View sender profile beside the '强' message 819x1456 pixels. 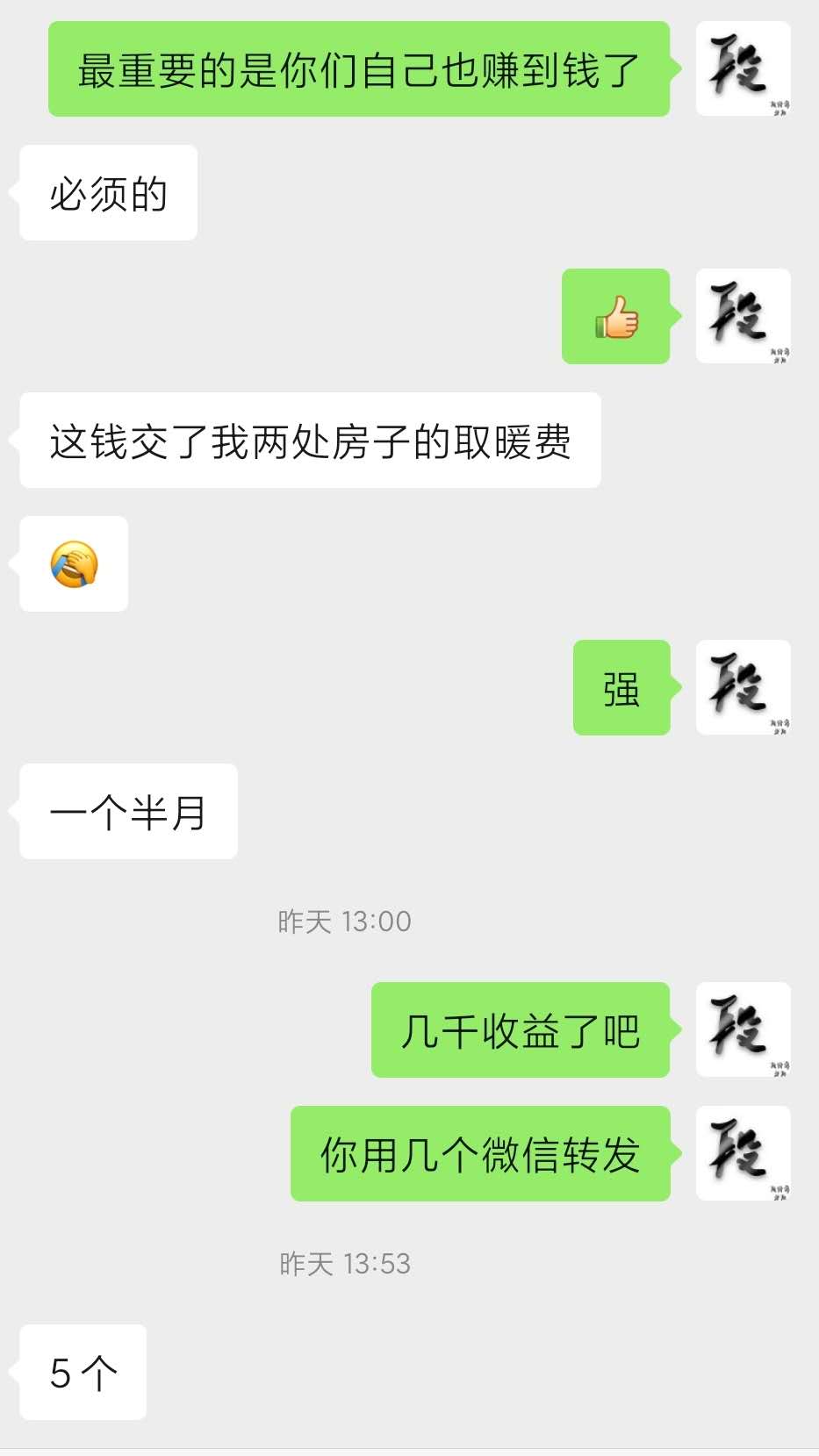tap(743, 687)
